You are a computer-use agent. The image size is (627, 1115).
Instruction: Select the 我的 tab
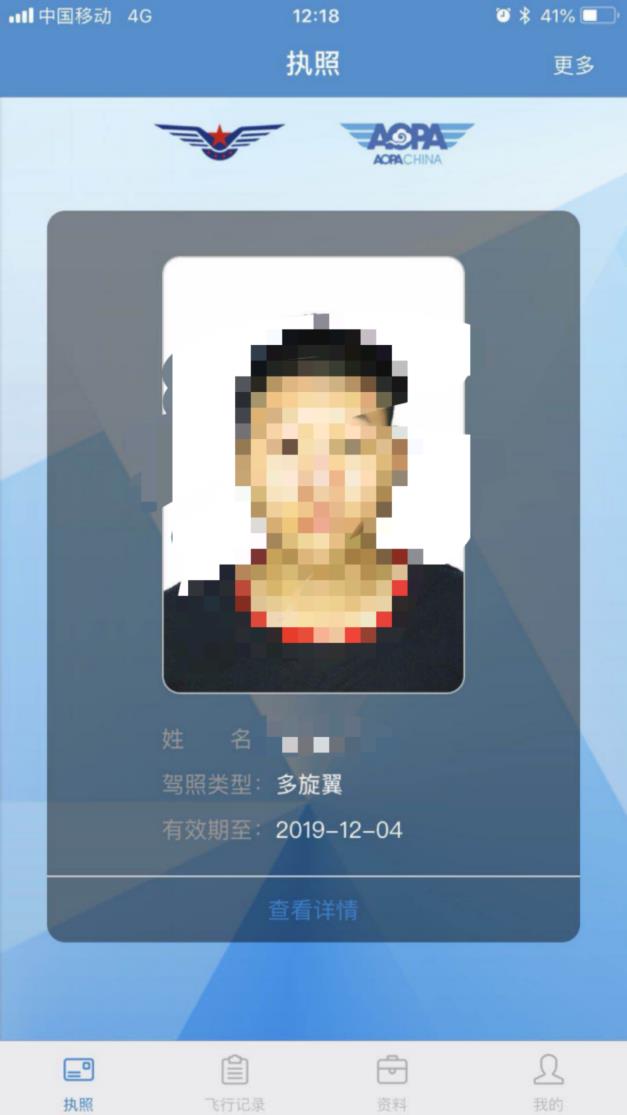coord(548,1082)
